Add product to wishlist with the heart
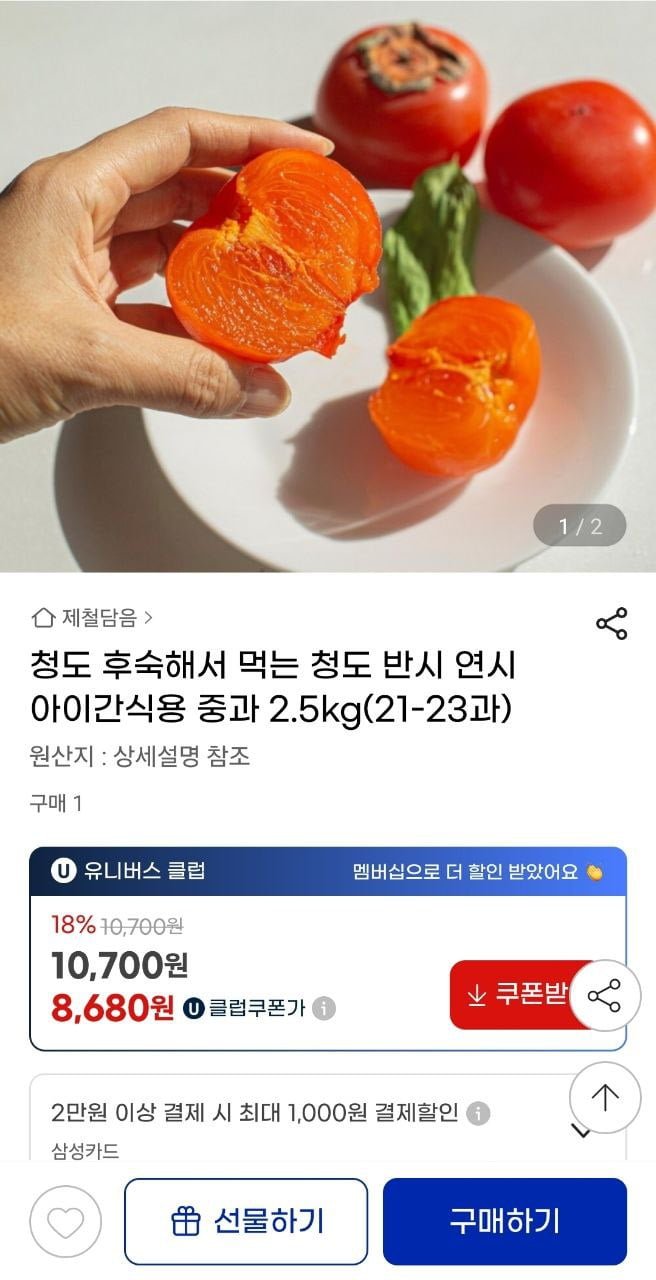The width and height of the screenshot is (656, 1280). pos(65,1222)
